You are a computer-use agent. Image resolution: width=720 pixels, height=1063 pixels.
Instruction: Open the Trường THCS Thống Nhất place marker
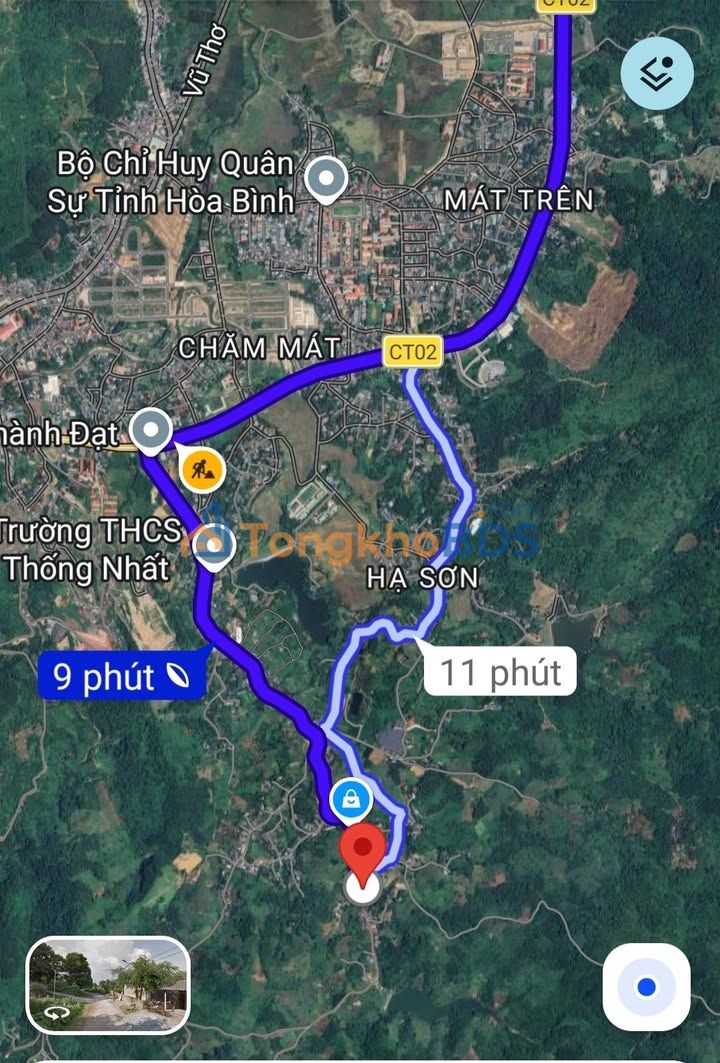[214, 545]
